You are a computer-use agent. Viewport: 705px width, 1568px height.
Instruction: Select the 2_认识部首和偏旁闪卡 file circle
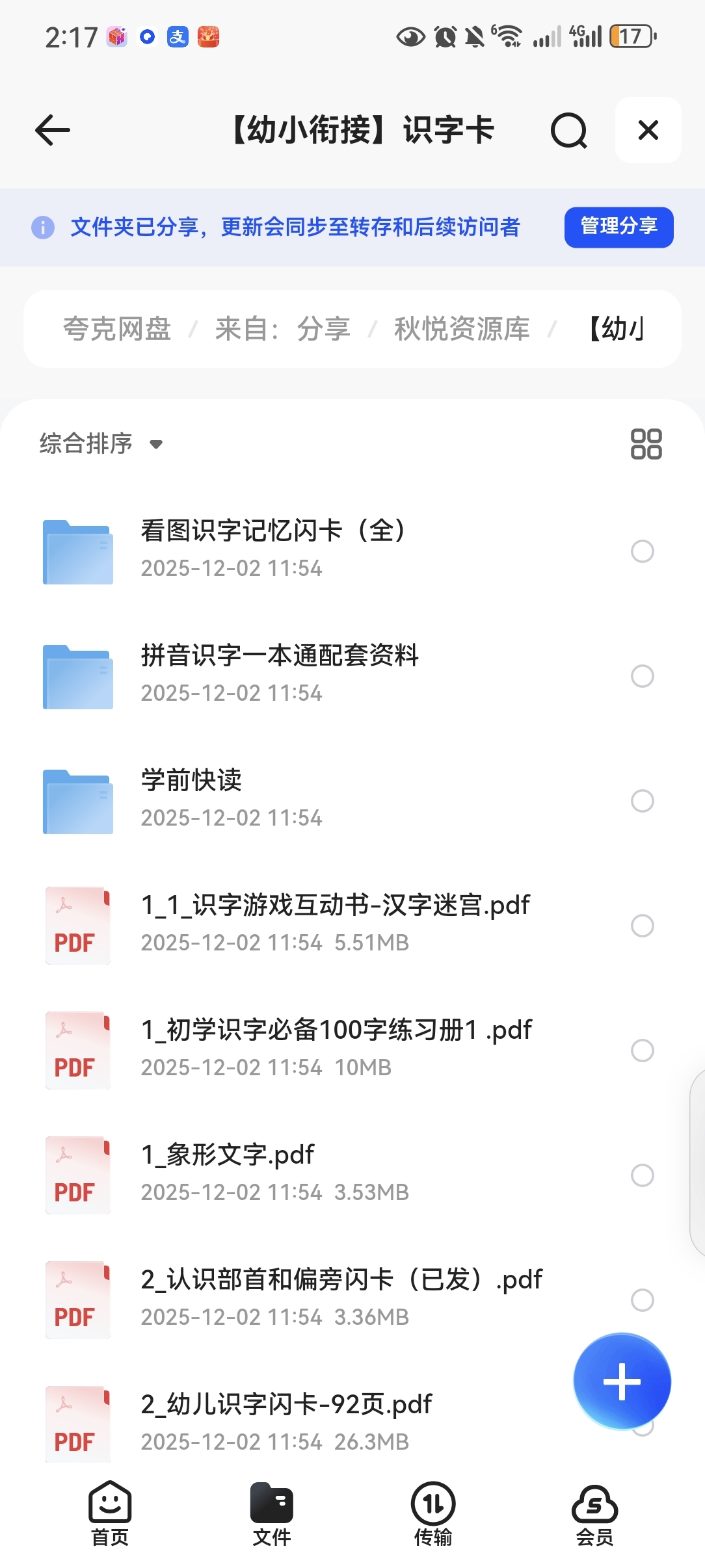(642, 1300)
